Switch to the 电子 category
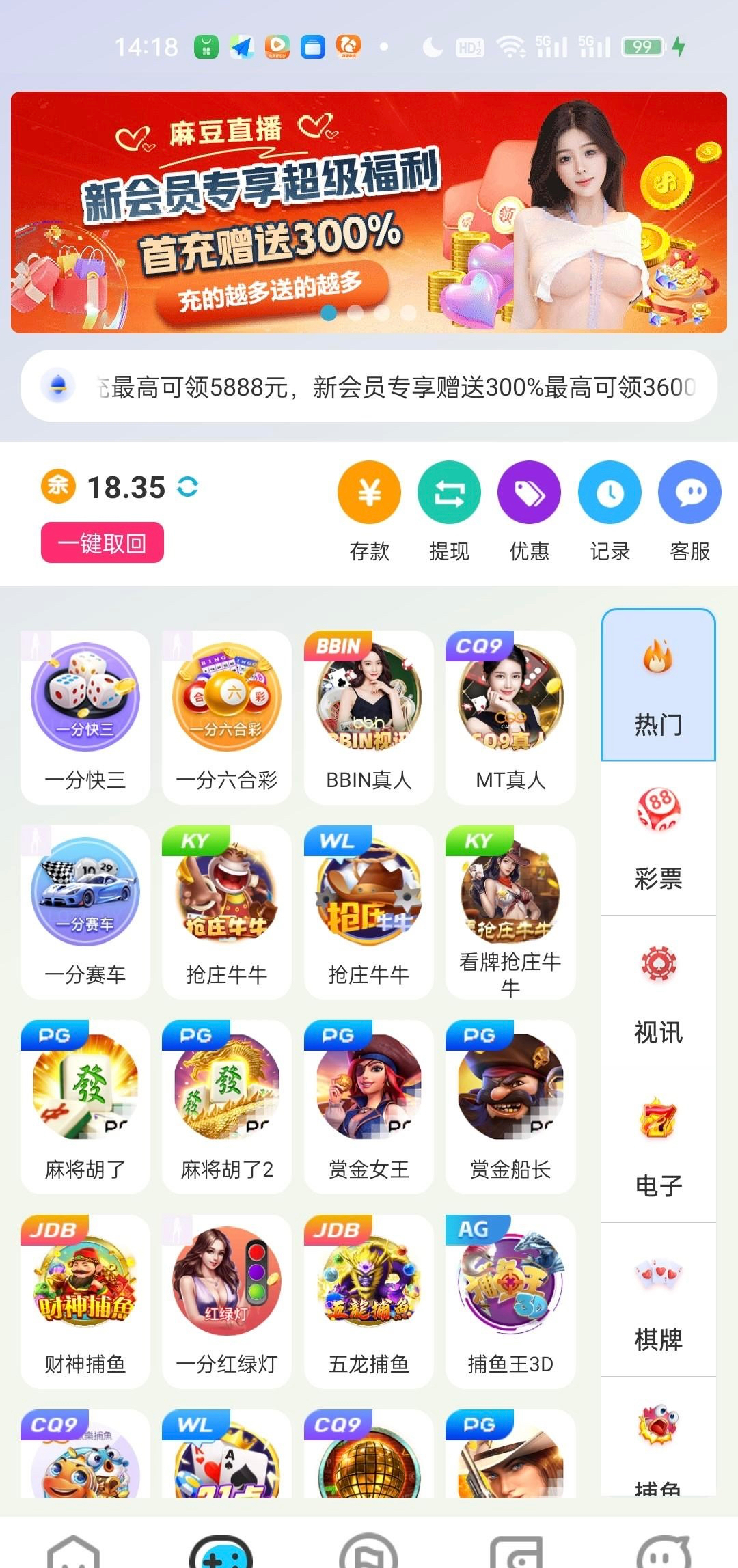This screenshot has width=738, height=1568. pyautogui.click(x=658, y=1146)
